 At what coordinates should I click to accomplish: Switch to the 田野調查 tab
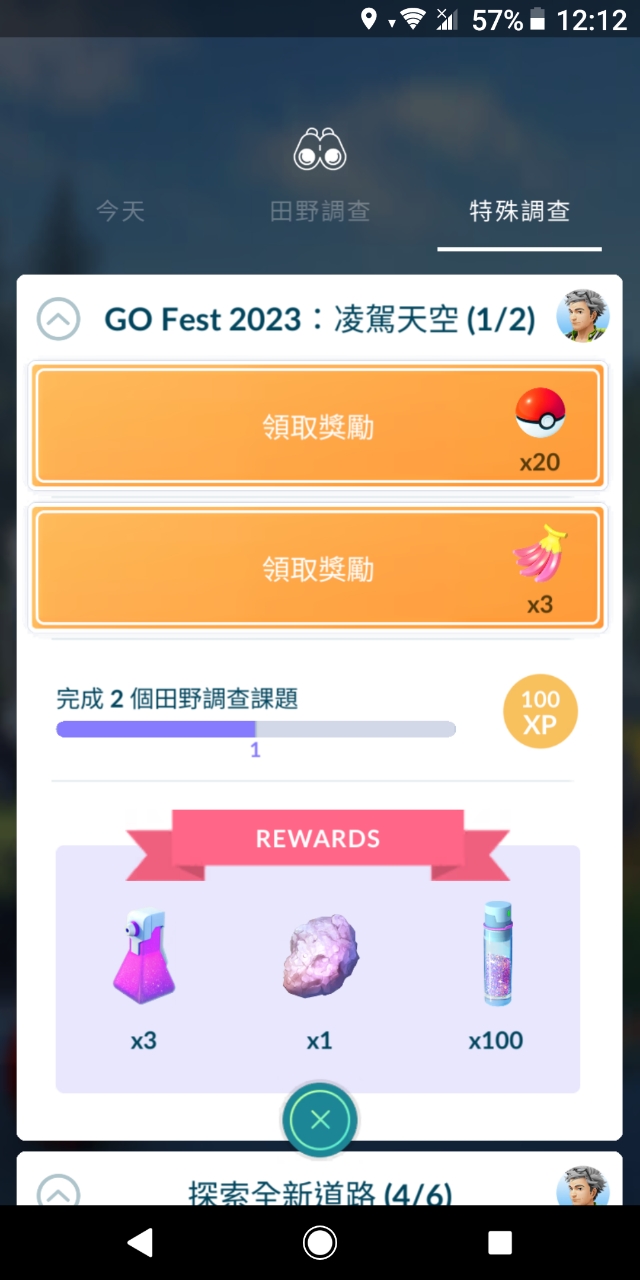[x=320, y=212]
